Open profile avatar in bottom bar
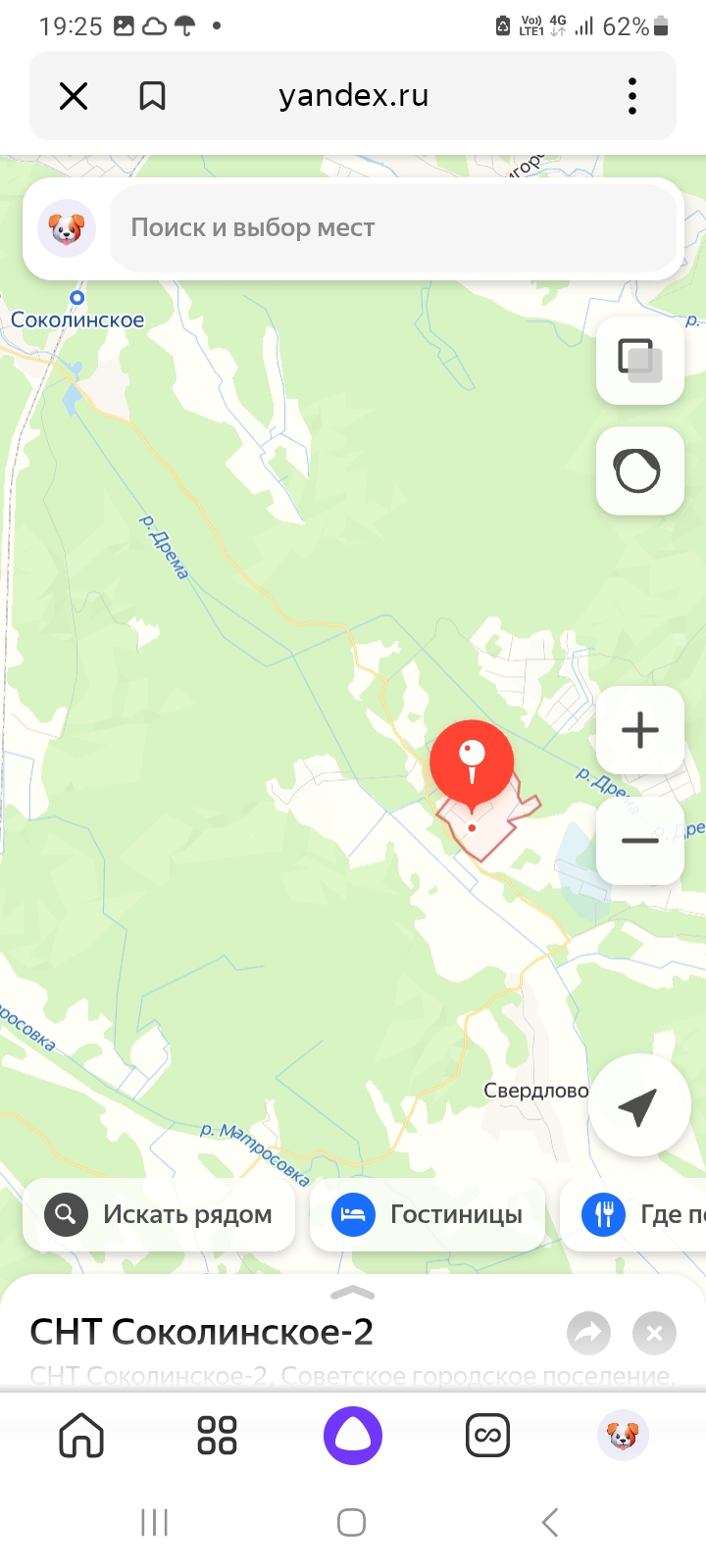 (623, 1436)
